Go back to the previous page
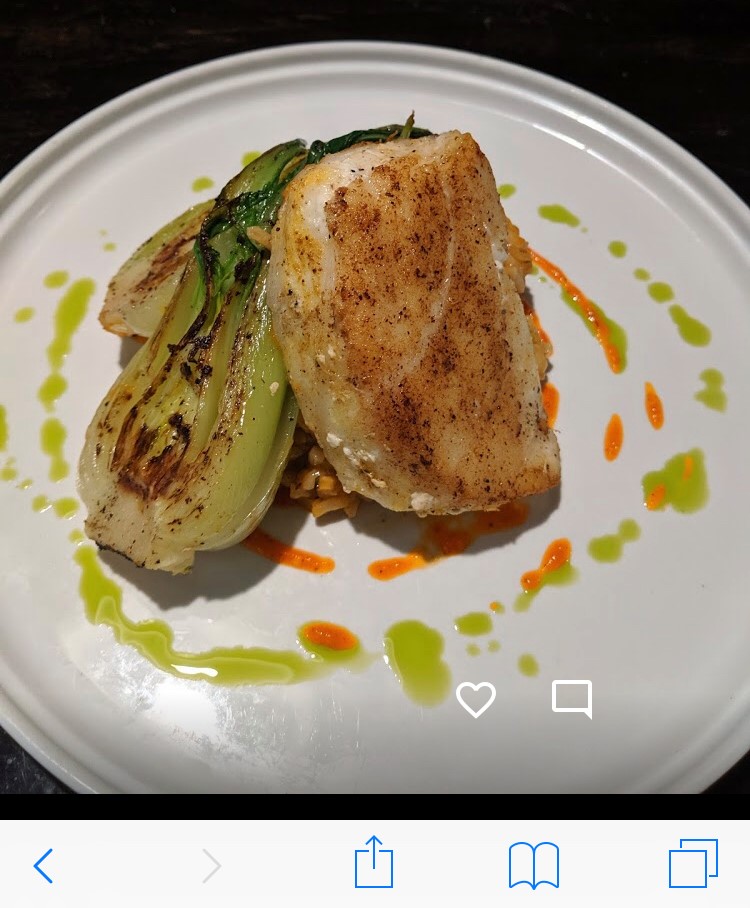The width and height of the screenshot is (750, 908). 43,865
